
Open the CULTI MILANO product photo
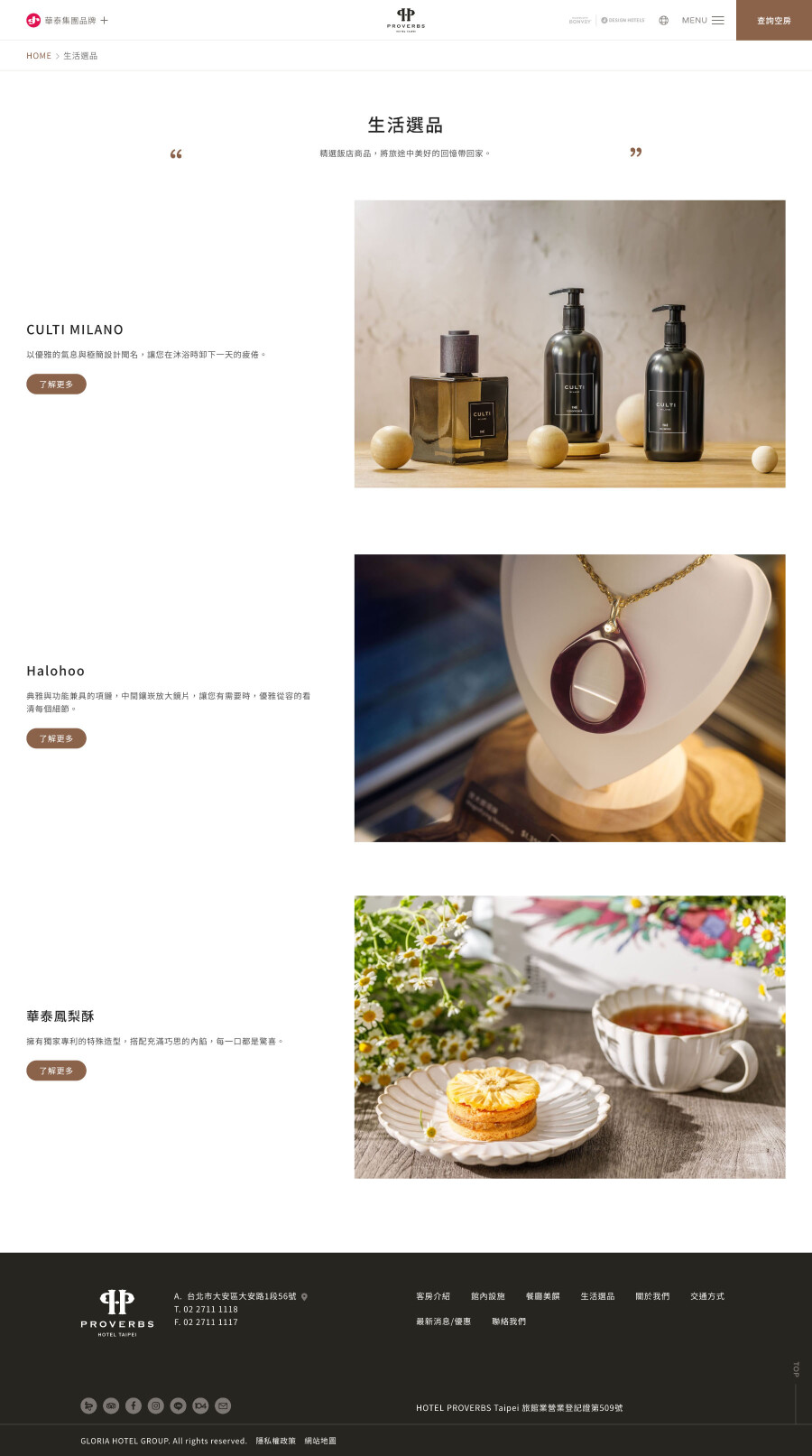pyautogui.click(x=569, y=344)
